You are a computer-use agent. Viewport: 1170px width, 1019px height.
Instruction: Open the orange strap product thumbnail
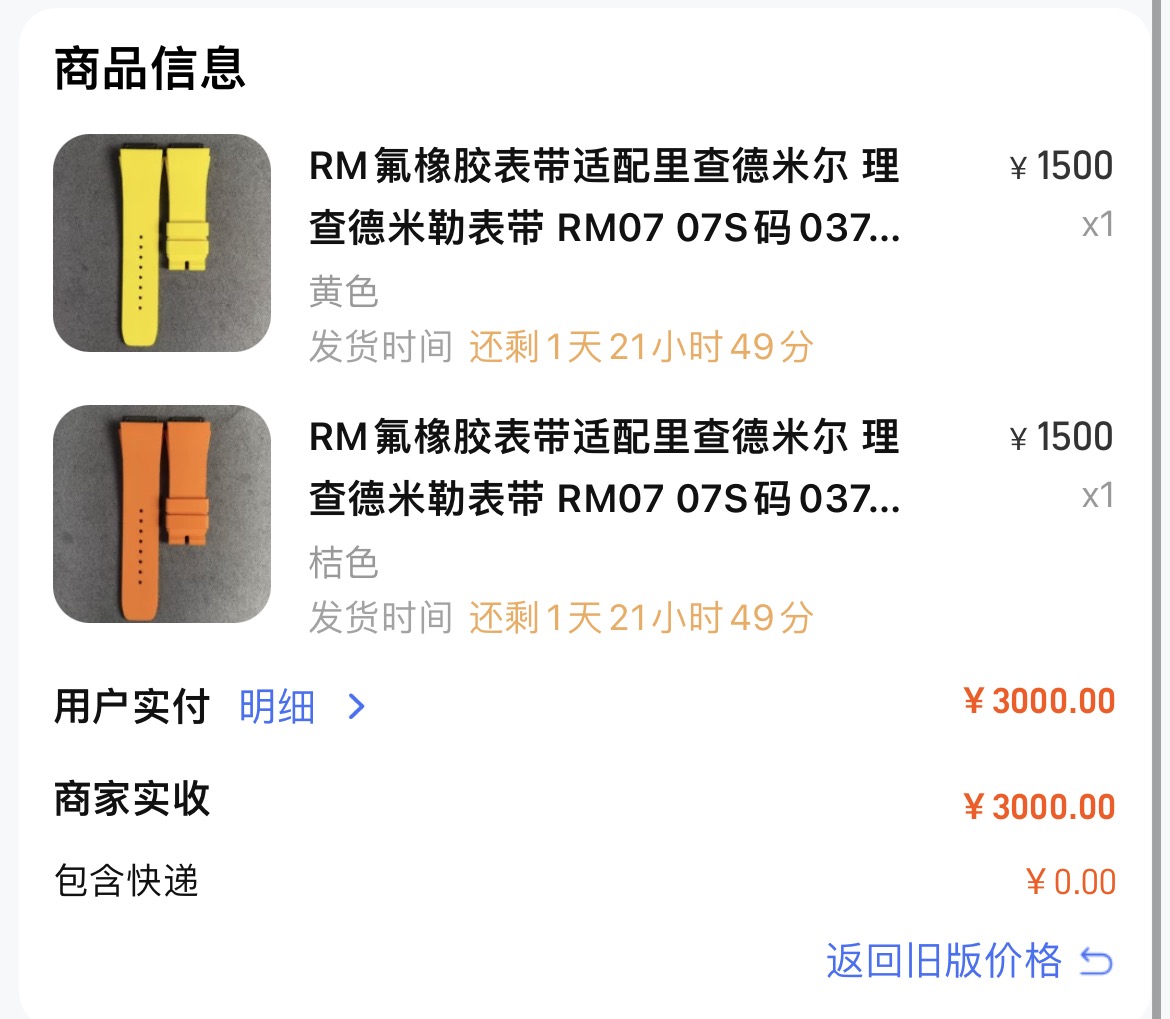[162, 514]
